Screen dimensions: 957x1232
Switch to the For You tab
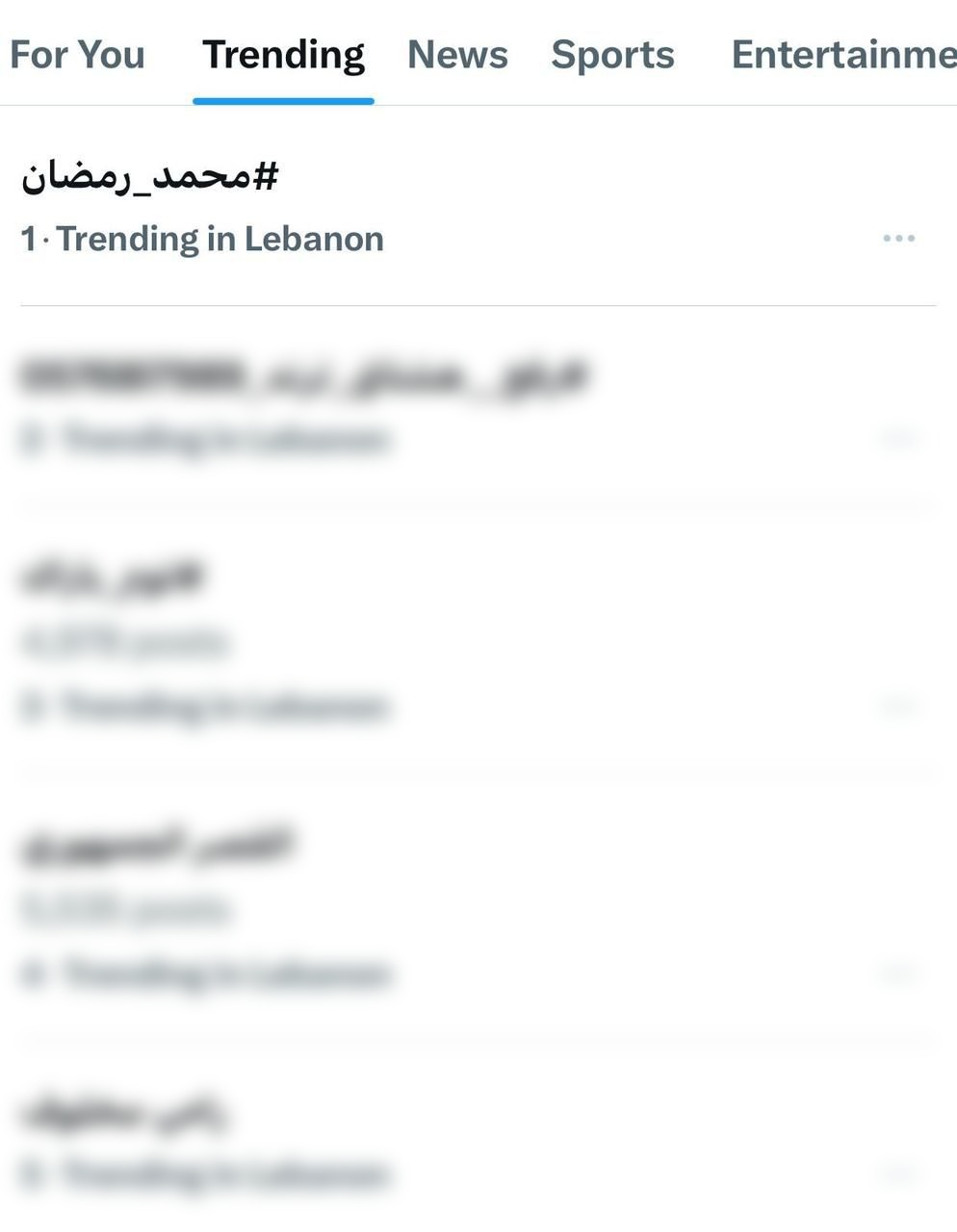77,55
